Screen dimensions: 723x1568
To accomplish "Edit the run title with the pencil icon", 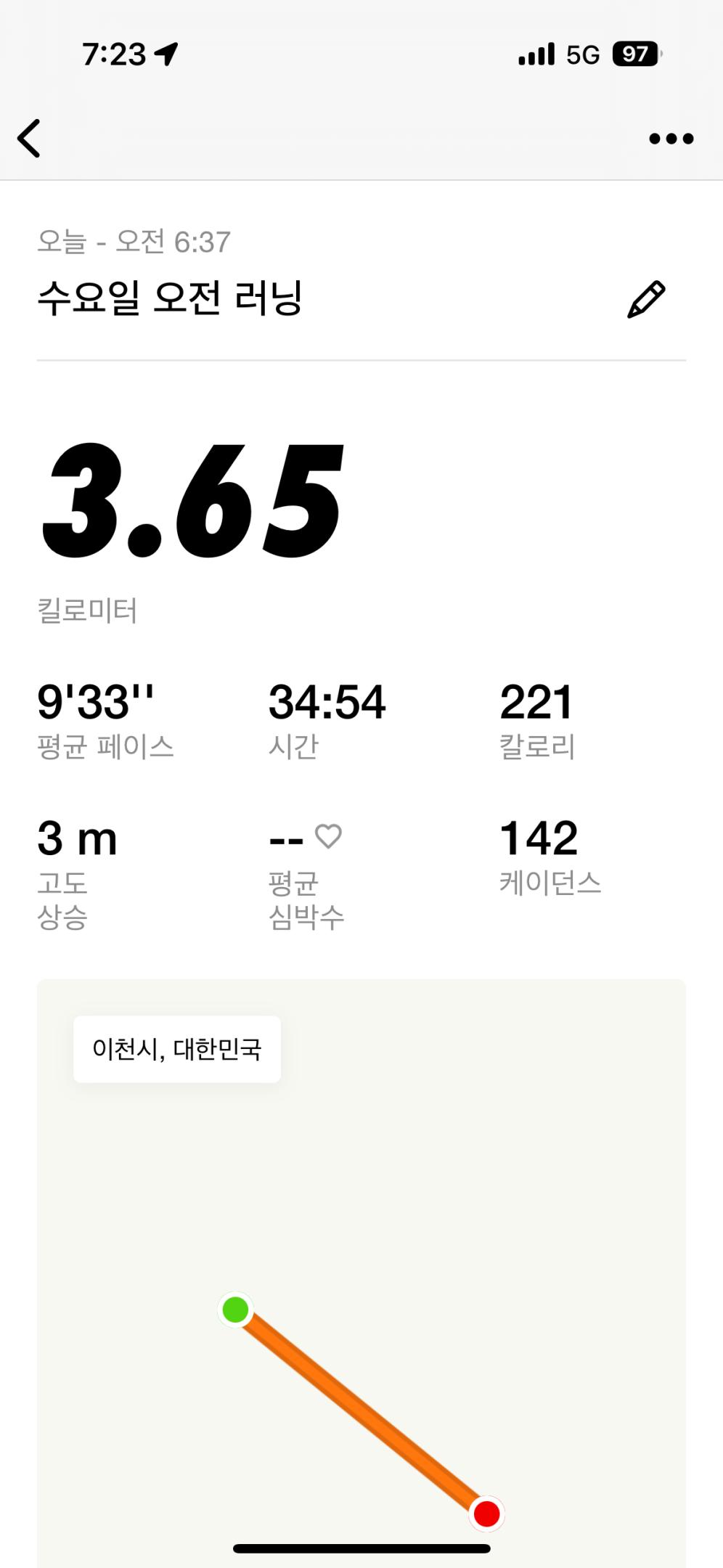I will tap(645, 299).
